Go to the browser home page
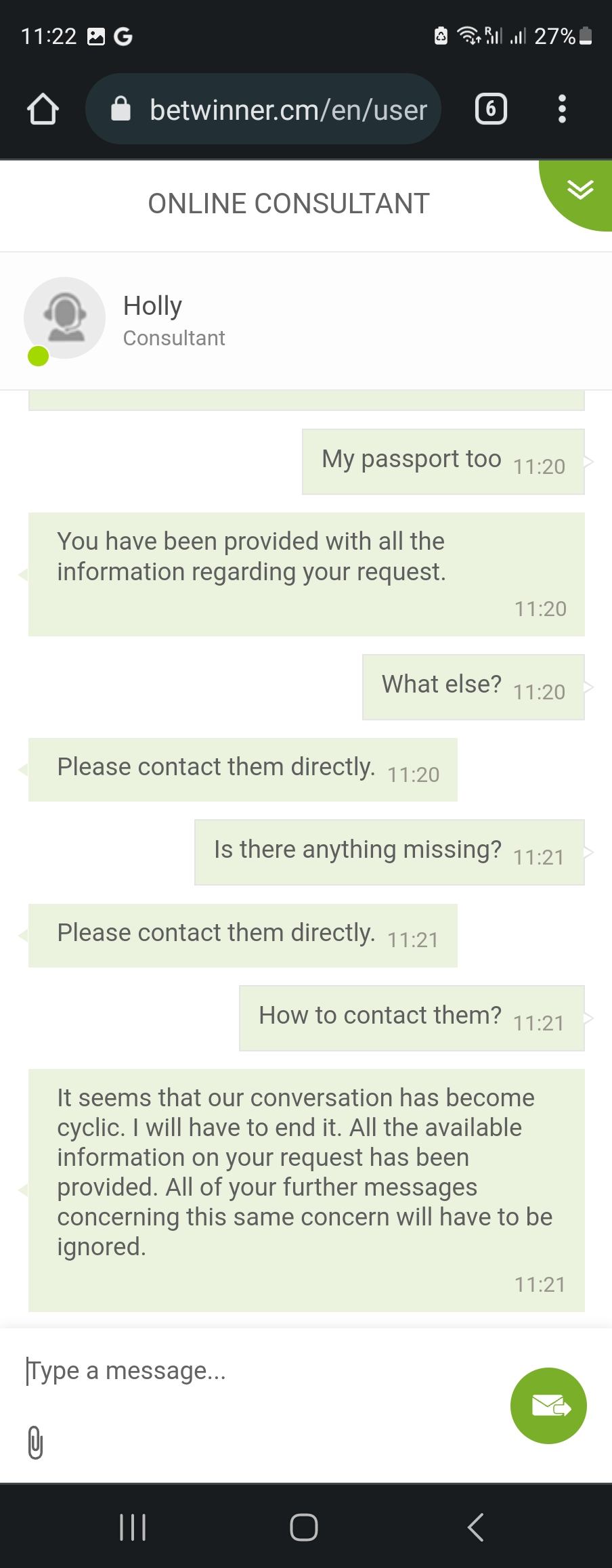This screenshot has width=612, height=1568. [x=43, y=110]
